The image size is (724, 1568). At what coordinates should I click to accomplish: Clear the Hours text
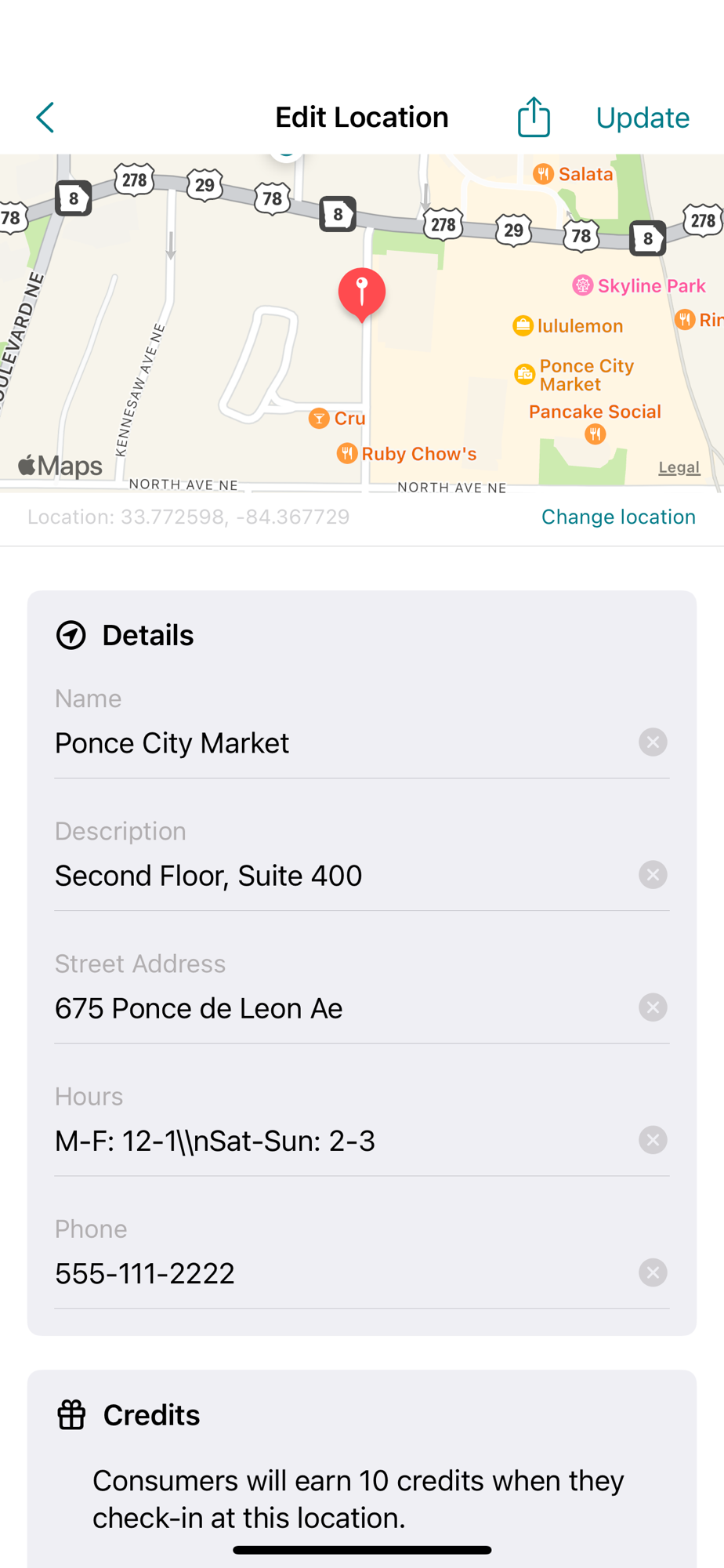tap(653, 1140)
